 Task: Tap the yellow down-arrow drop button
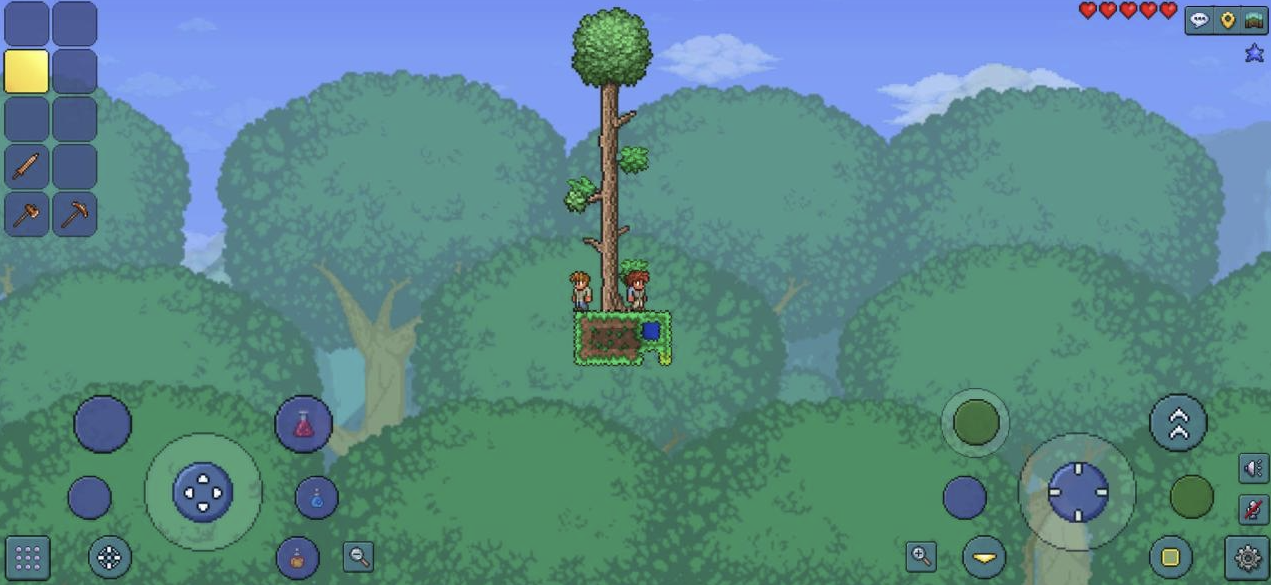pyautogui.click(x=984, y=558)
